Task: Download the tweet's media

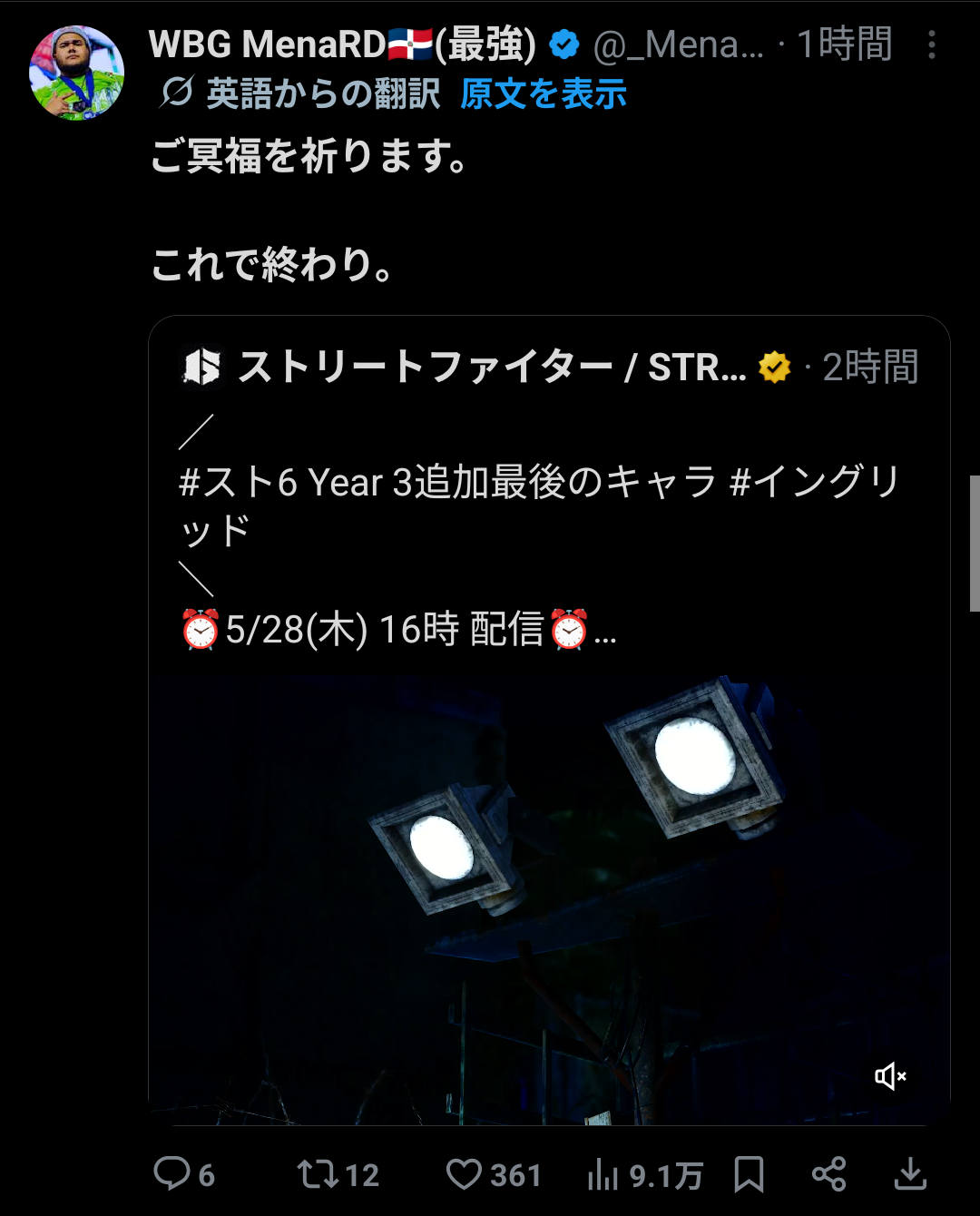Action: pyautogui.click(x=910, y=1174)
